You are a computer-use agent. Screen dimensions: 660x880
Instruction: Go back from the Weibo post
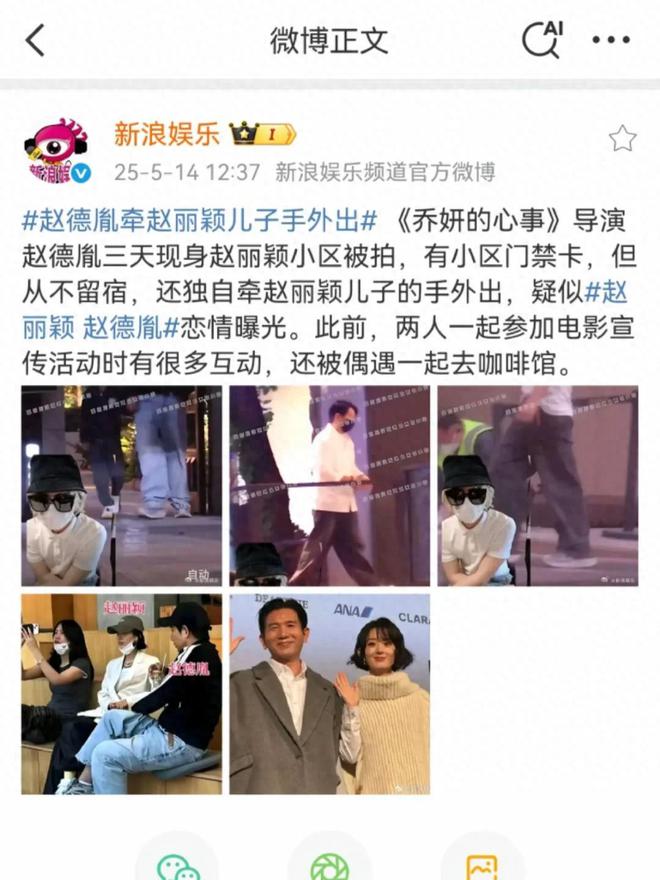pos(36,41)
